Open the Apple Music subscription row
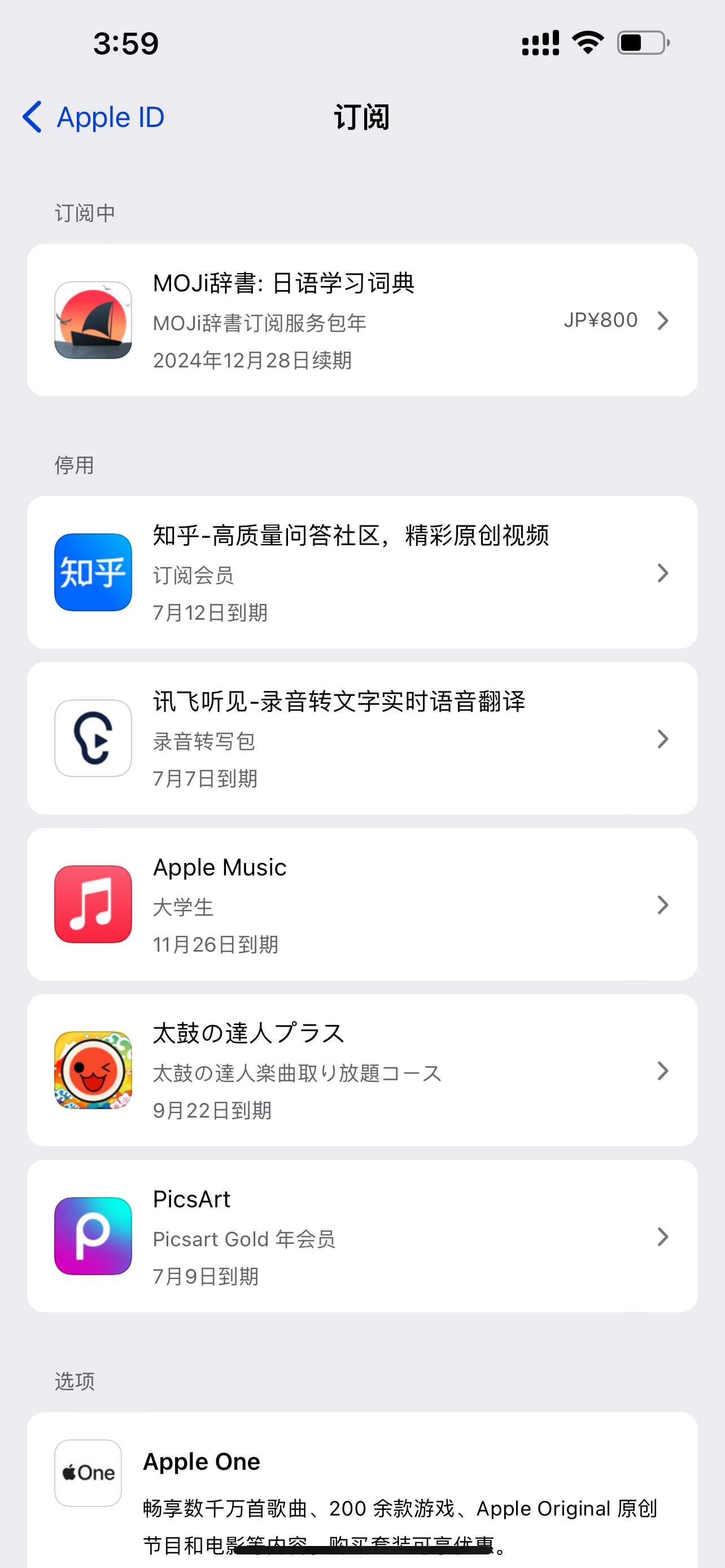 362,905
